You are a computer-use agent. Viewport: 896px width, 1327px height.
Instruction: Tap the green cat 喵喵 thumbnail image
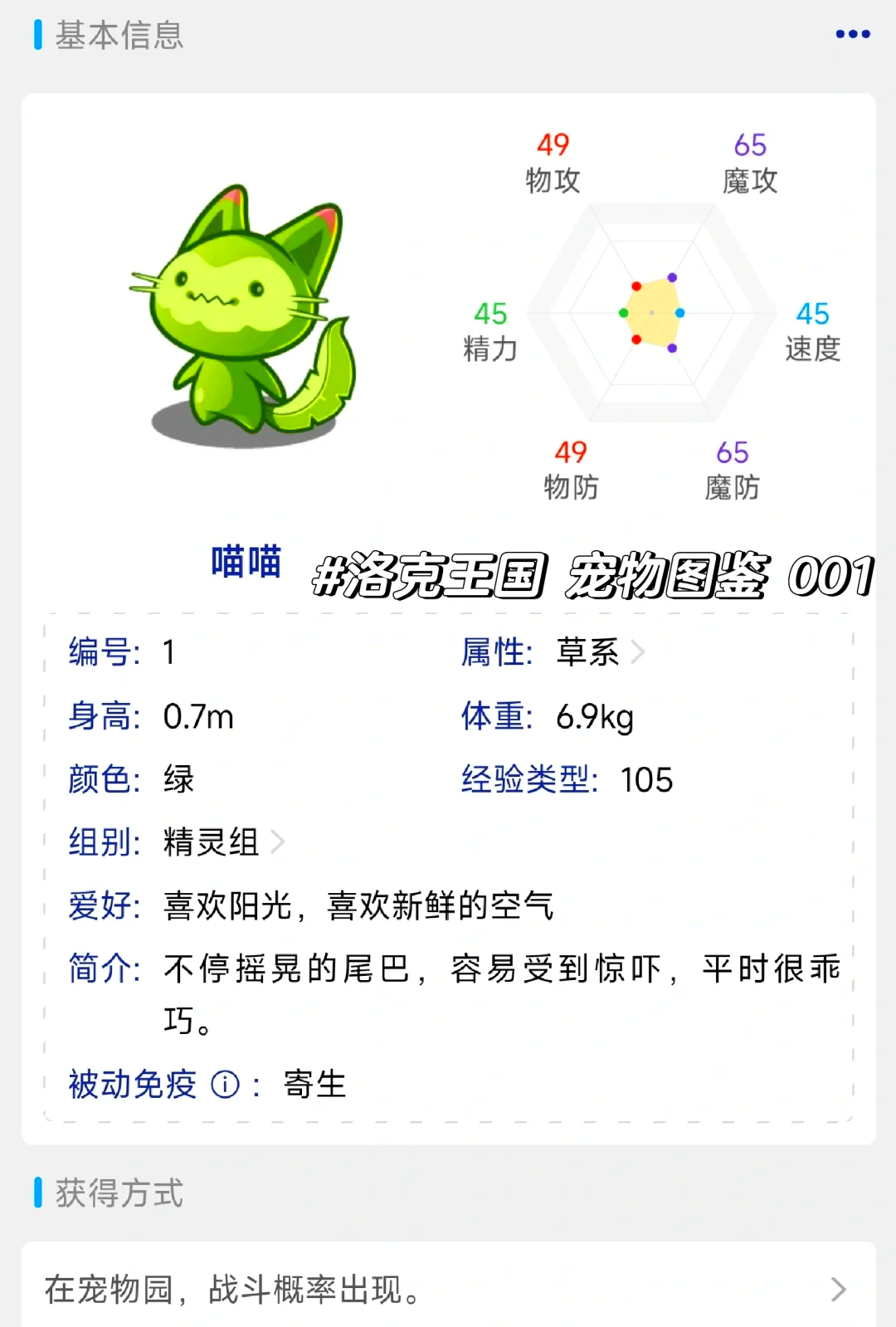(x=241, y=307)
